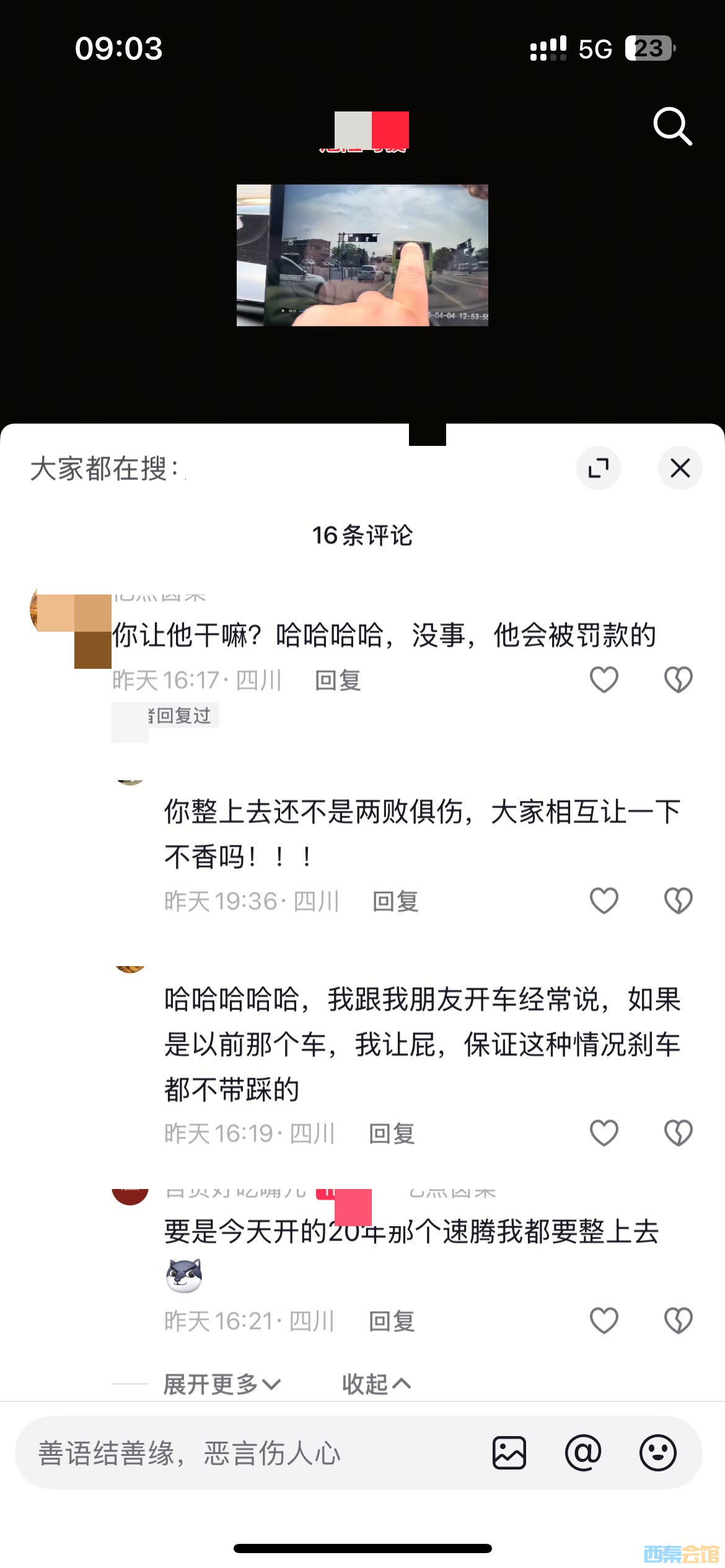Reply to the comment posted at 16:17
725x1568 pixels.
[338, 681]
